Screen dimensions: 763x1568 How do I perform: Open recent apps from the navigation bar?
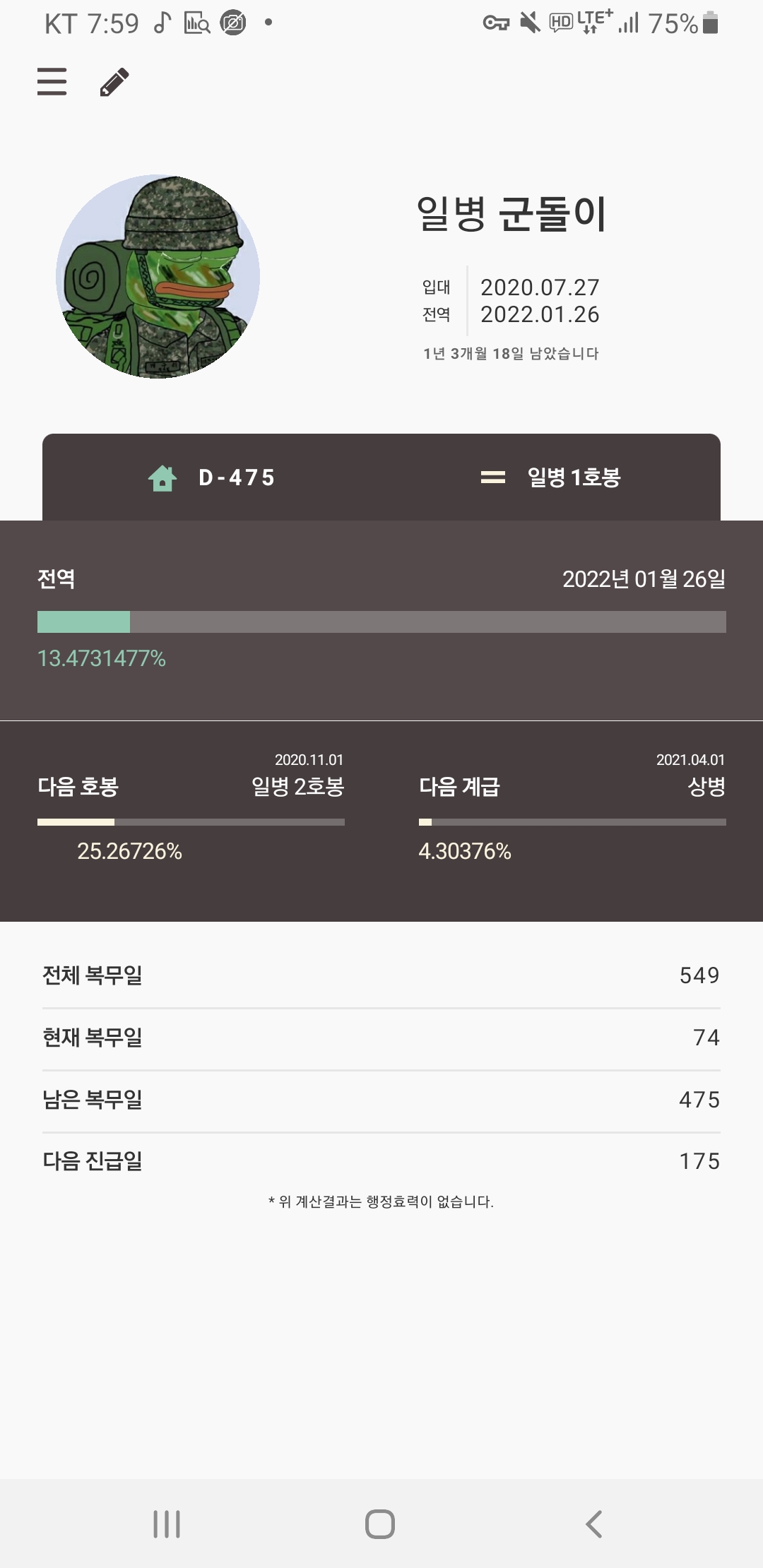(167, 1524)
